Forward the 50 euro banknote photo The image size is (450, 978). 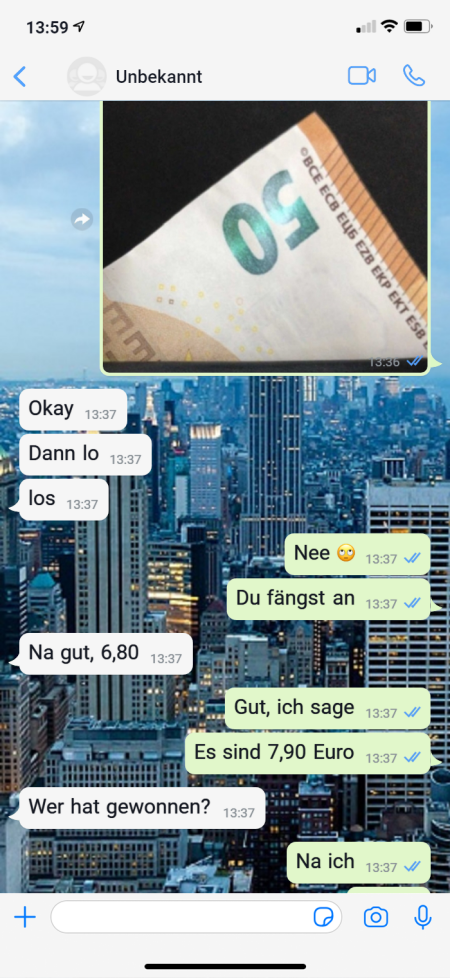(82, 219)
